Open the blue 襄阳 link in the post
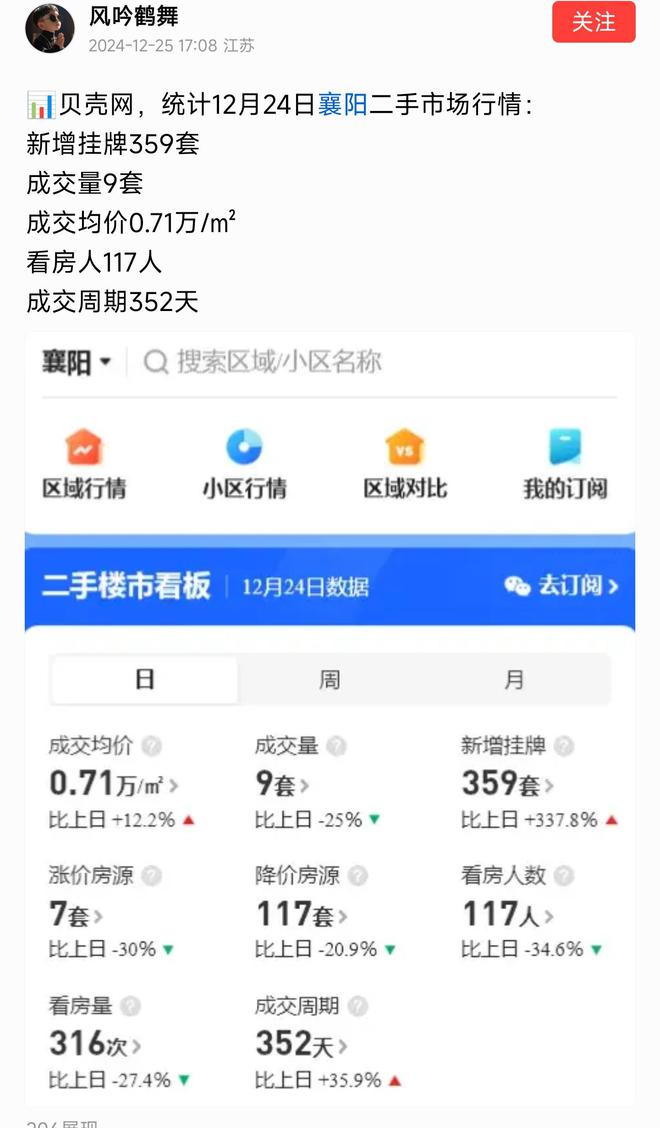 coord(343,104)
